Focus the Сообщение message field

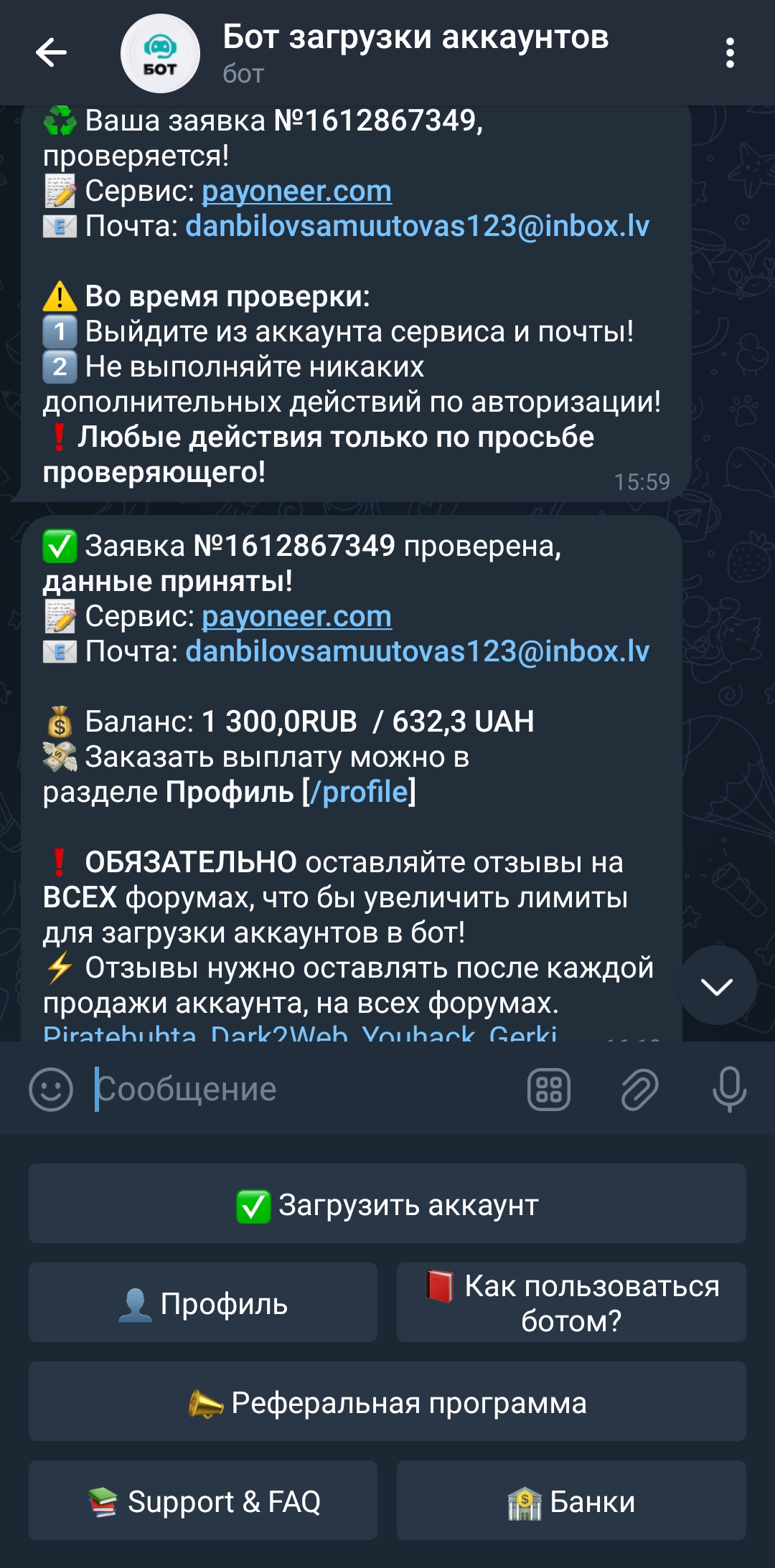[301, 1090]
